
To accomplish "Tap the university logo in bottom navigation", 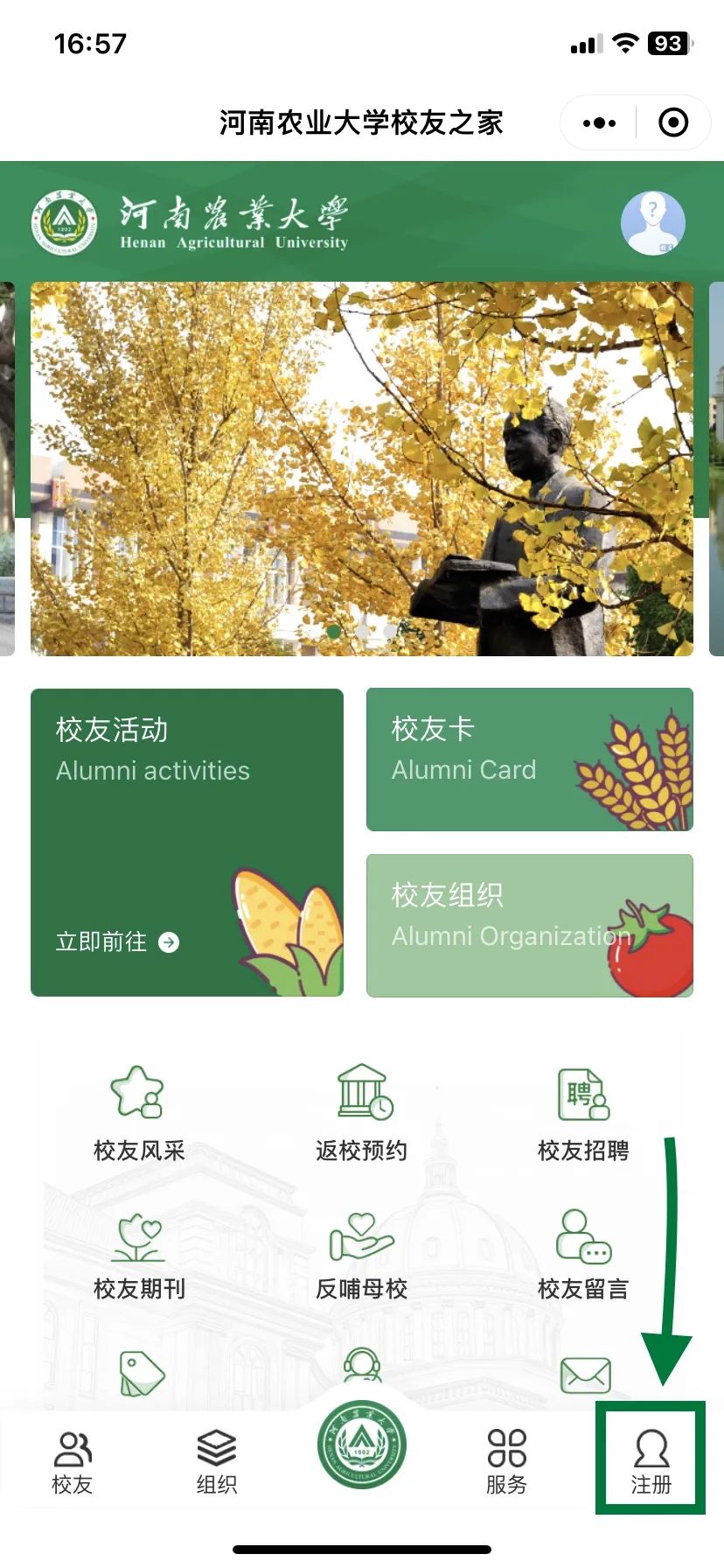I will (362, 1445).
